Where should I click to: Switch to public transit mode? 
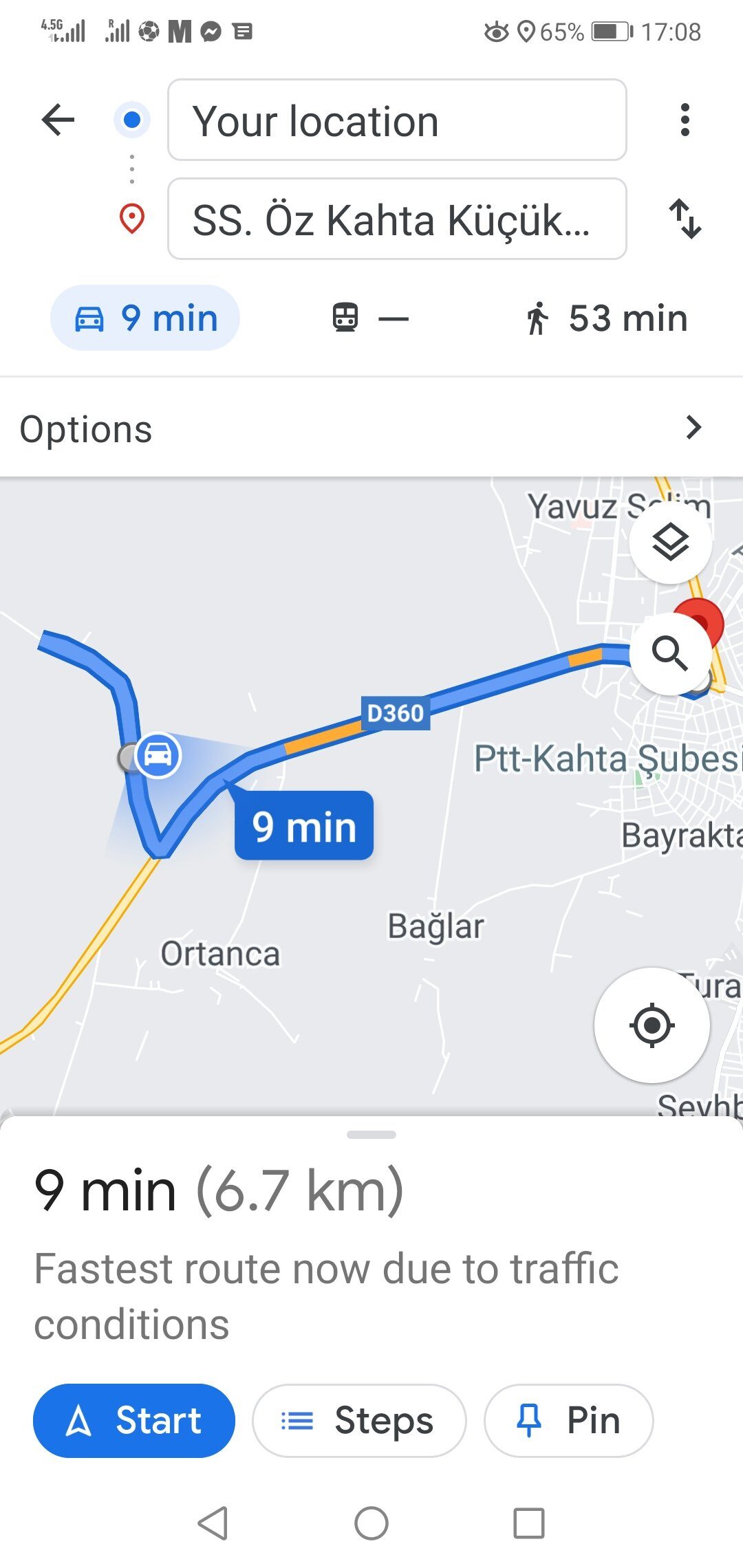click(x=370, y=318)
